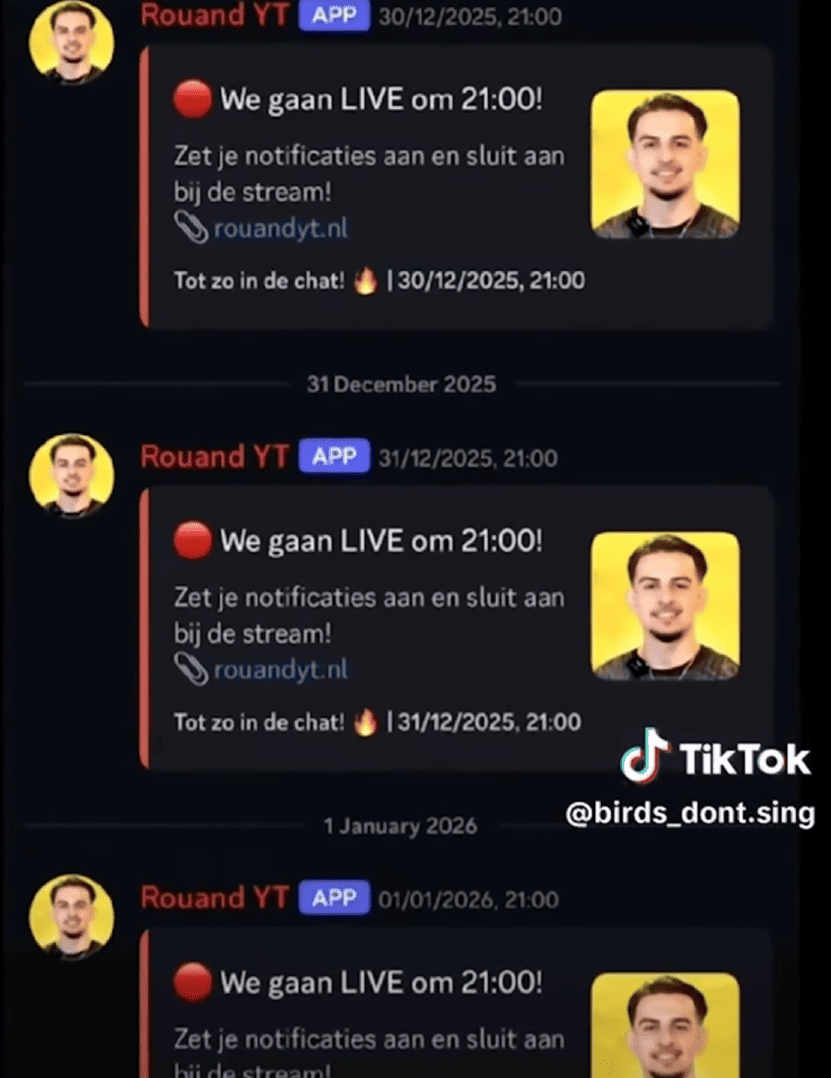This screenshot has height=1078, width=831.
Task: View Rouand YT's avatar on the 30/12/2025 message
Action: click(x=71, y=42)
